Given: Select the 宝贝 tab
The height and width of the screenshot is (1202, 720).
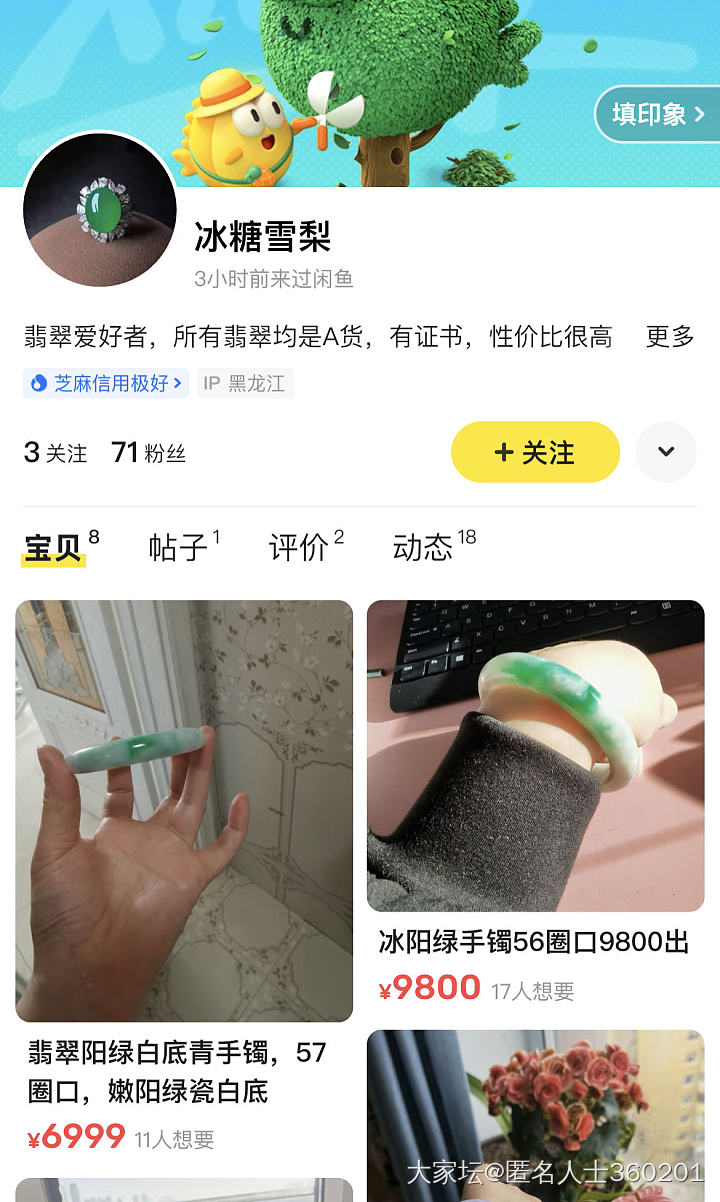Looking at the screenshot, I should 54,547.
